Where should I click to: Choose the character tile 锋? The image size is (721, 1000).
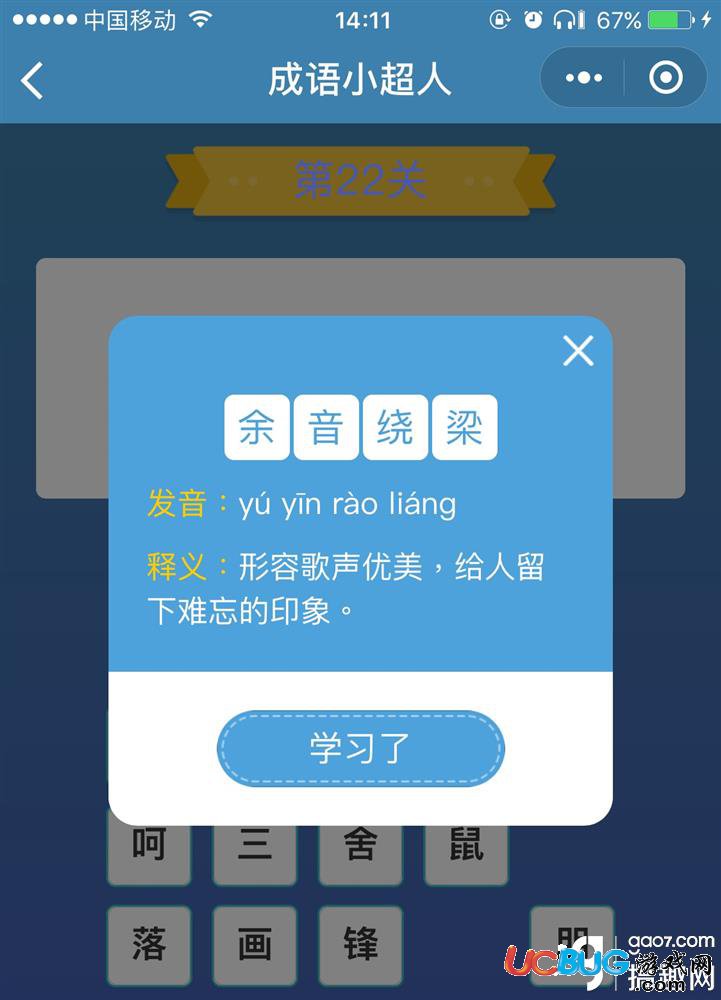click(x=360, y=945)
